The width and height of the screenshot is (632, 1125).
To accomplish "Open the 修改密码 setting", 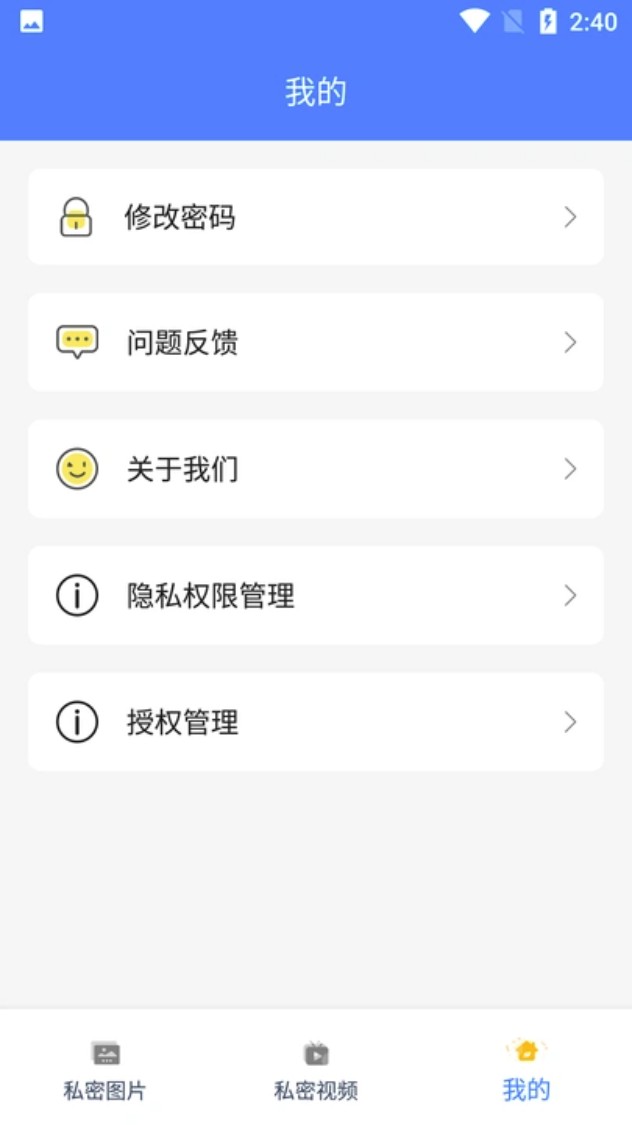I will point(315,217).
